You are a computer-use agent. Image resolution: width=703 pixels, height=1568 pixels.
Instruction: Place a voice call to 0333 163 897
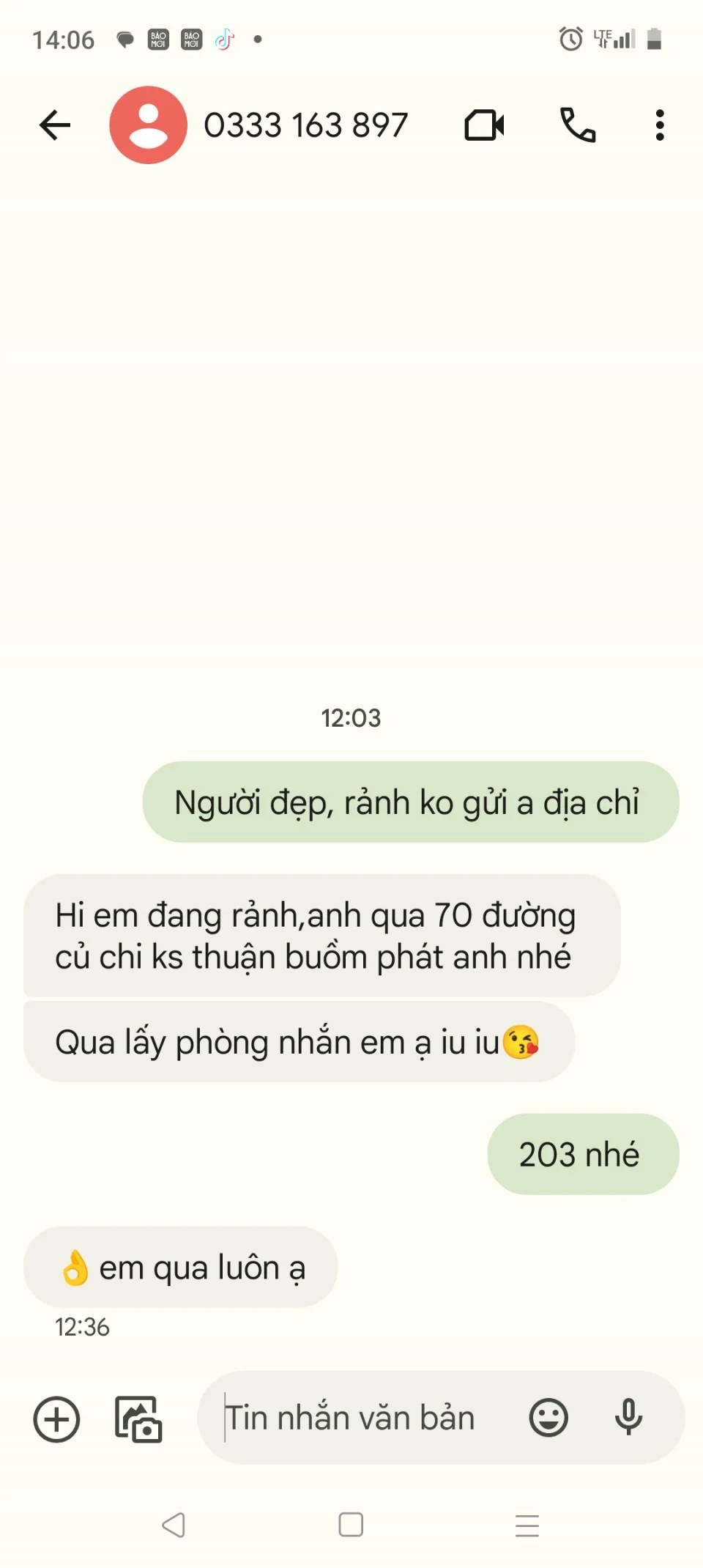click(x=578, y=125)
